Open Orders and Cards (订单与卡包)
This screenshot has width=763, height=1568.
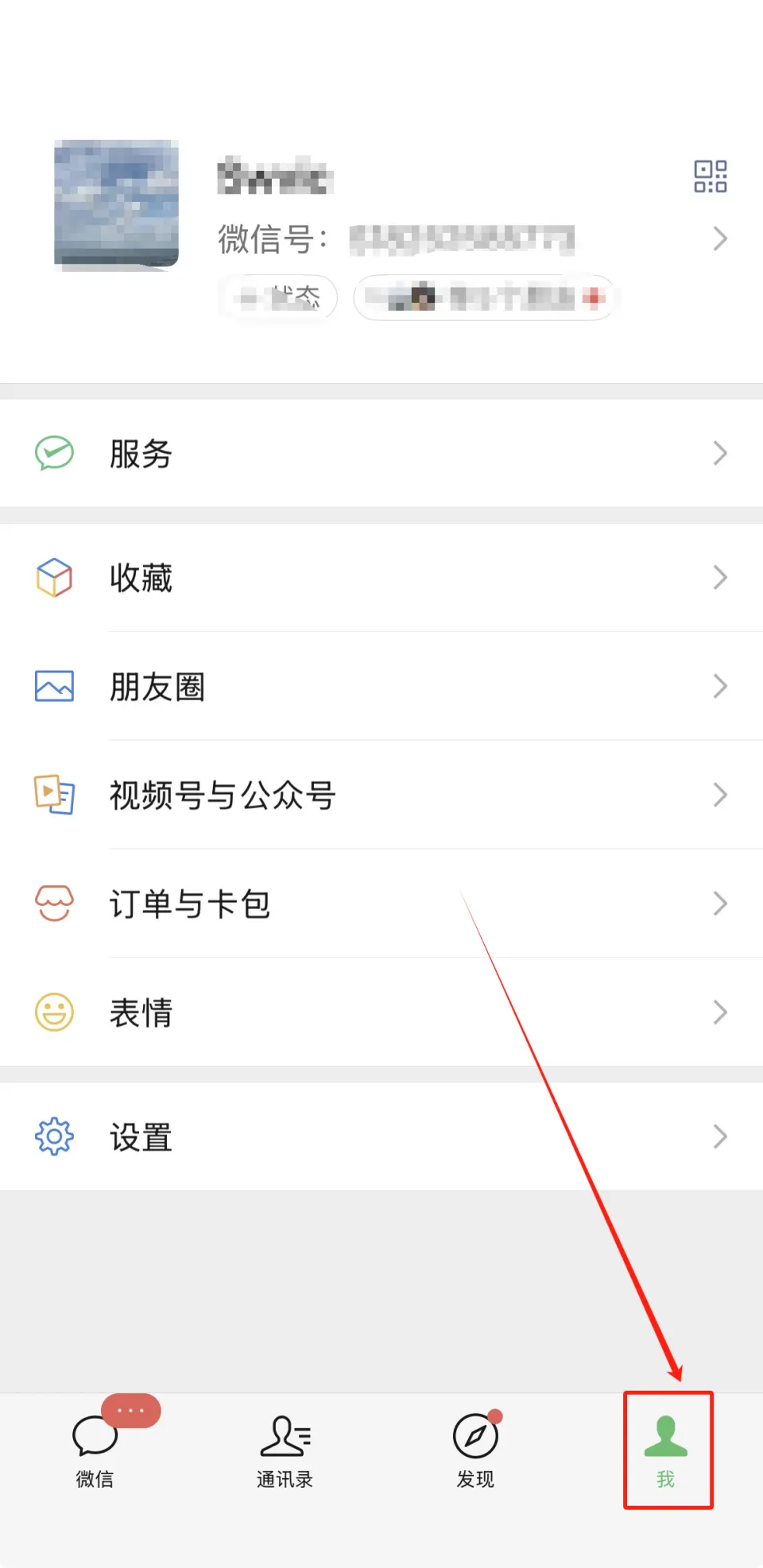(190, 904)
